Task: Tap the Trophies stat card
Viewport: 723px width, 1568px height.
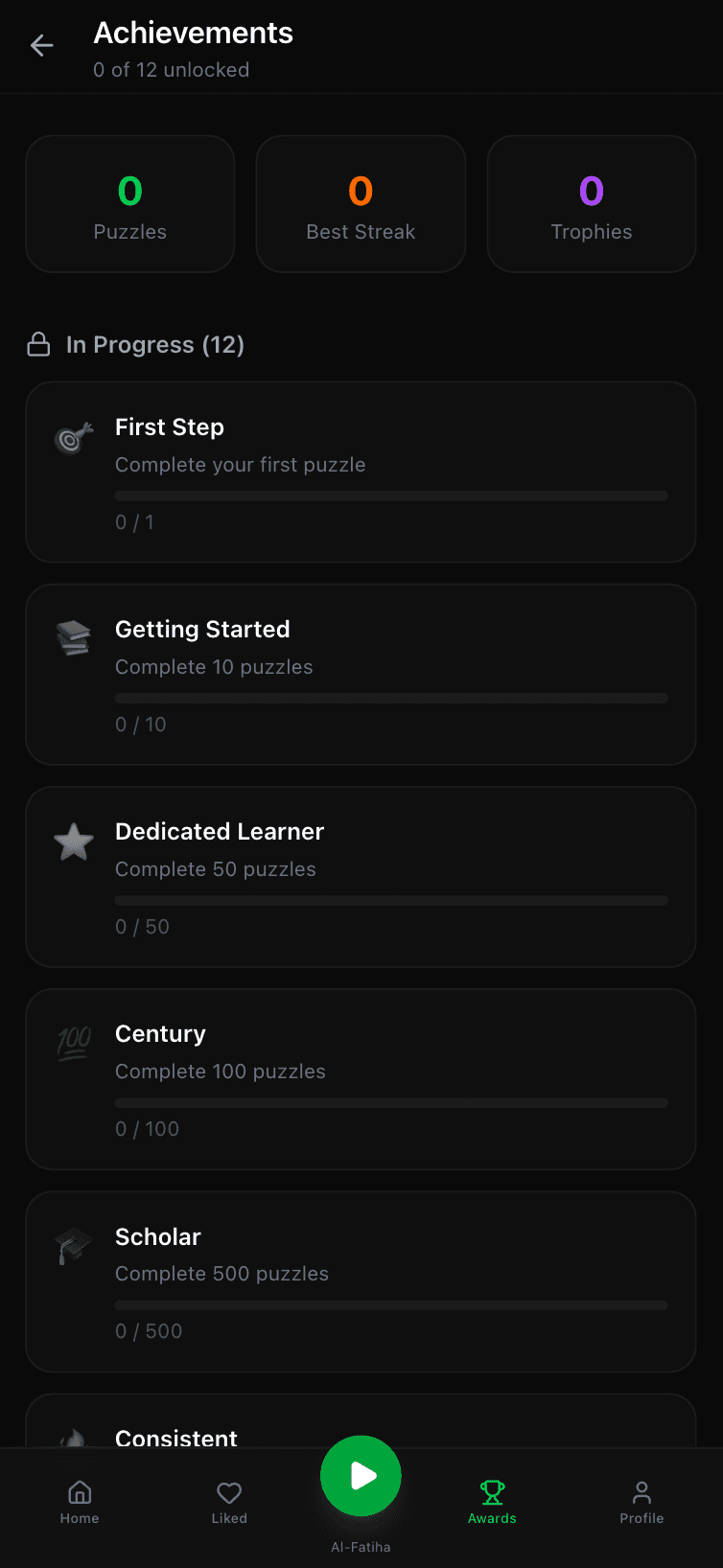Action: tap(591, 203)
